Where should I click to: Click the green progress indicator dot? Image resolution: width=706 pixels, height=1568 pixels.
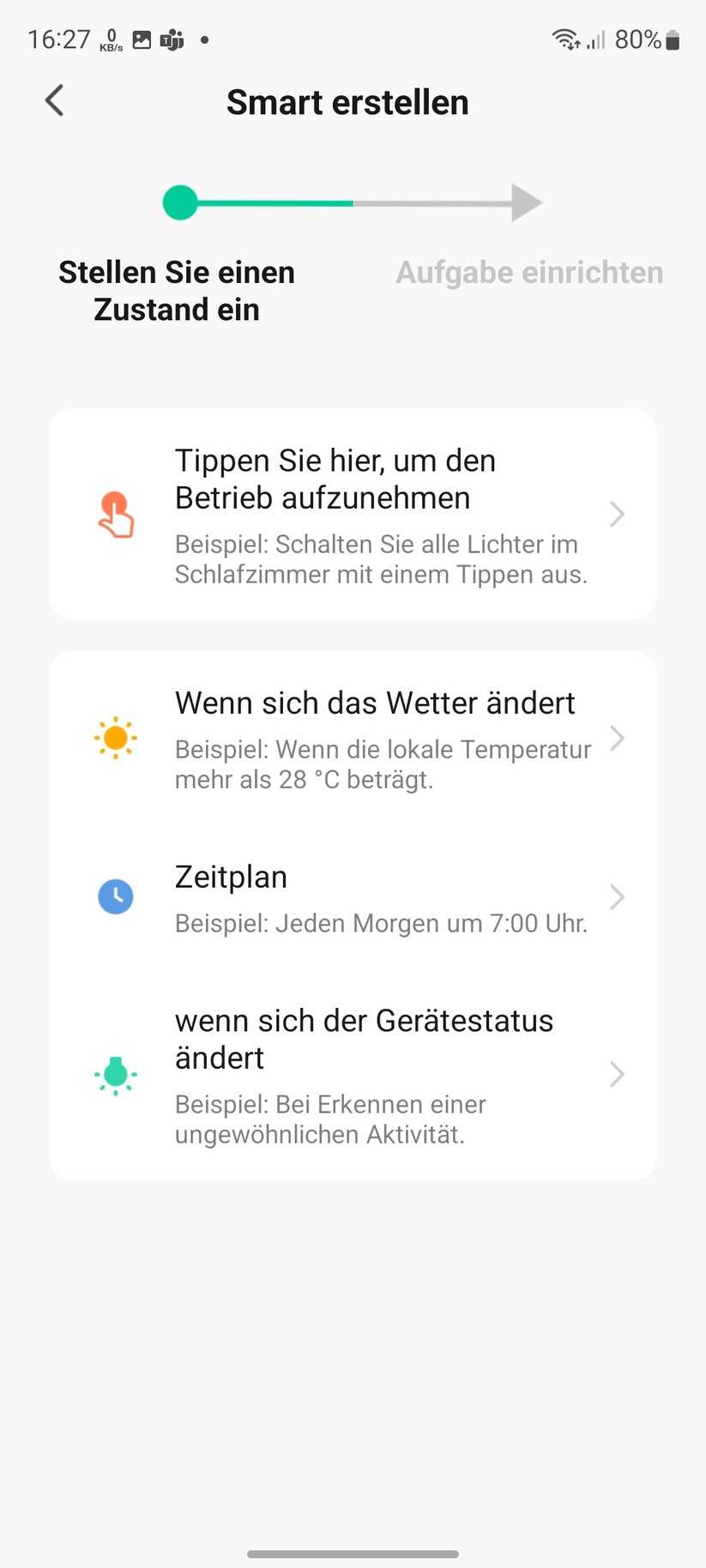[180, 202]
